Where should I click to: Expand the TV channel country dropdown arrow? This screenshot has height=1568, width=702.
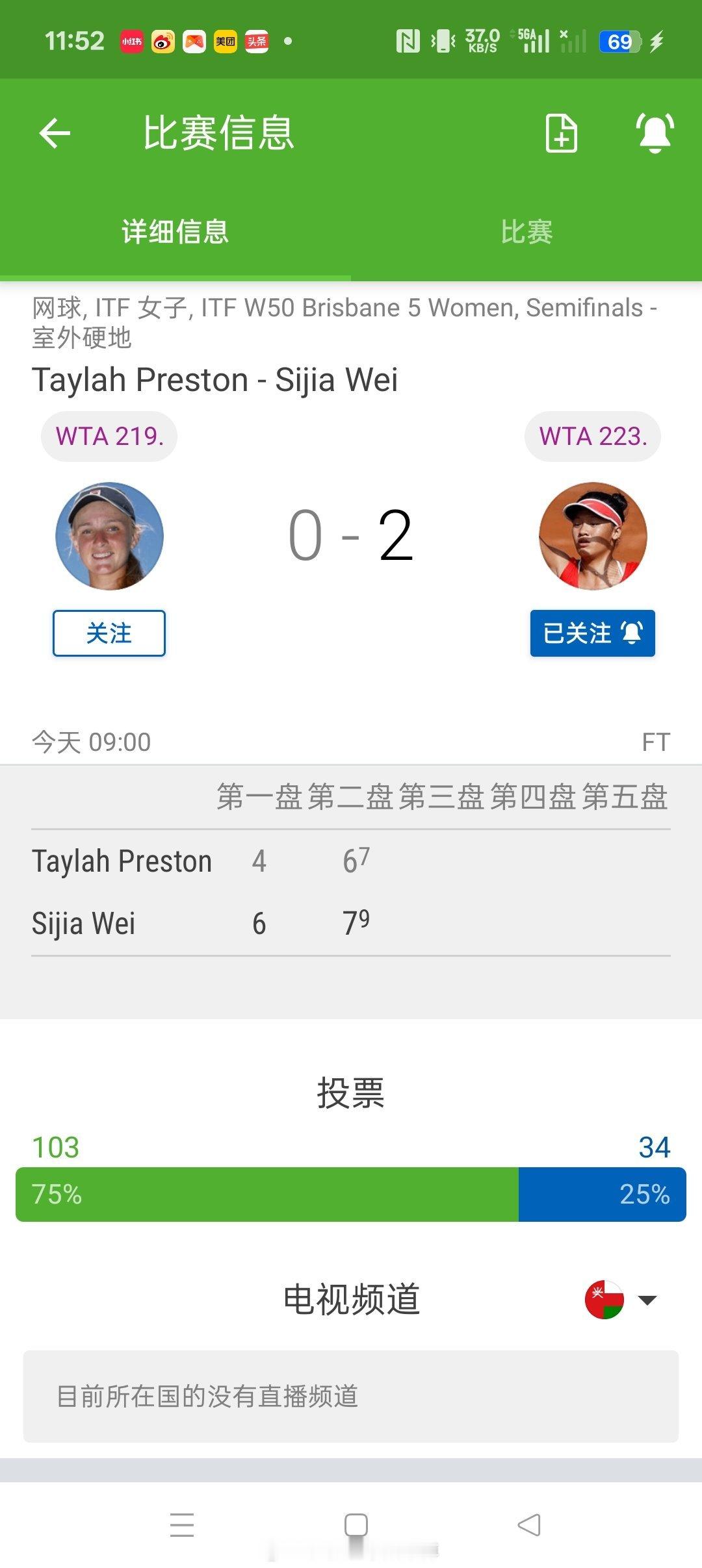point(646,1301)
